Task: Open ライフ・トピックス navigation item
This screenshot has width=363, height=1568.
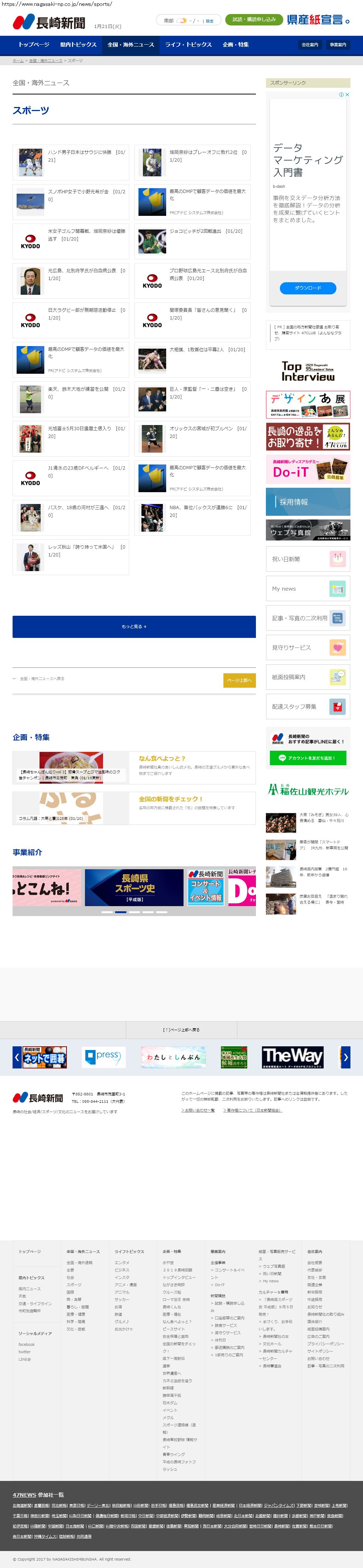Action: 188,45
